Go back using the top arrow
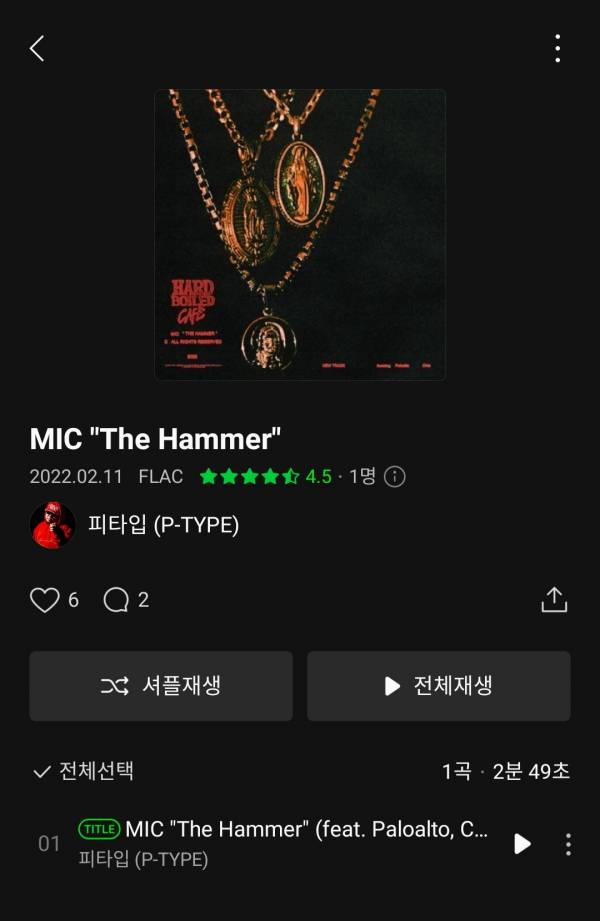 point(37,48)
